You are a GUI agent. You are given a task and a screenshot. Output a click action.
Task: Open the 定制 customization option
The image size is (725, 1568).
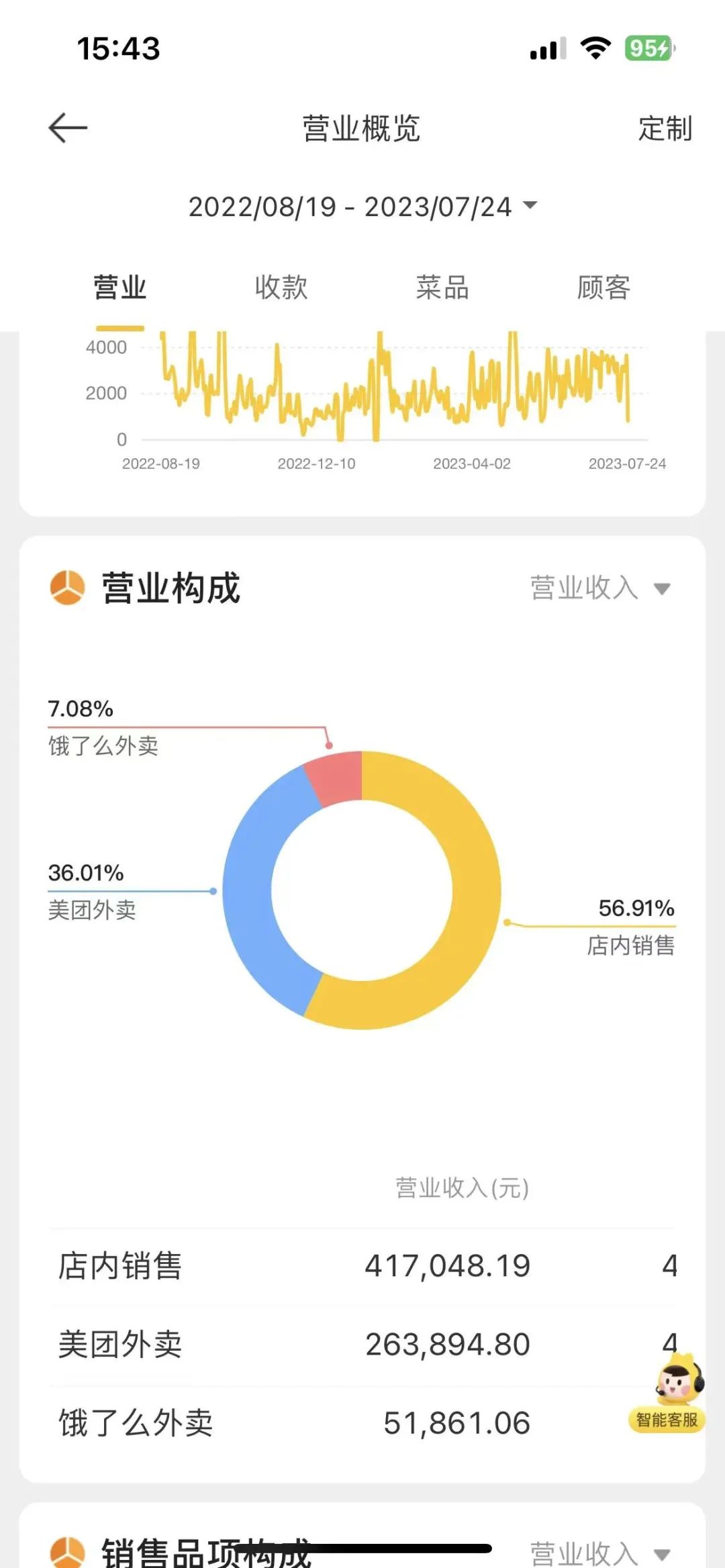click(665, 128)
